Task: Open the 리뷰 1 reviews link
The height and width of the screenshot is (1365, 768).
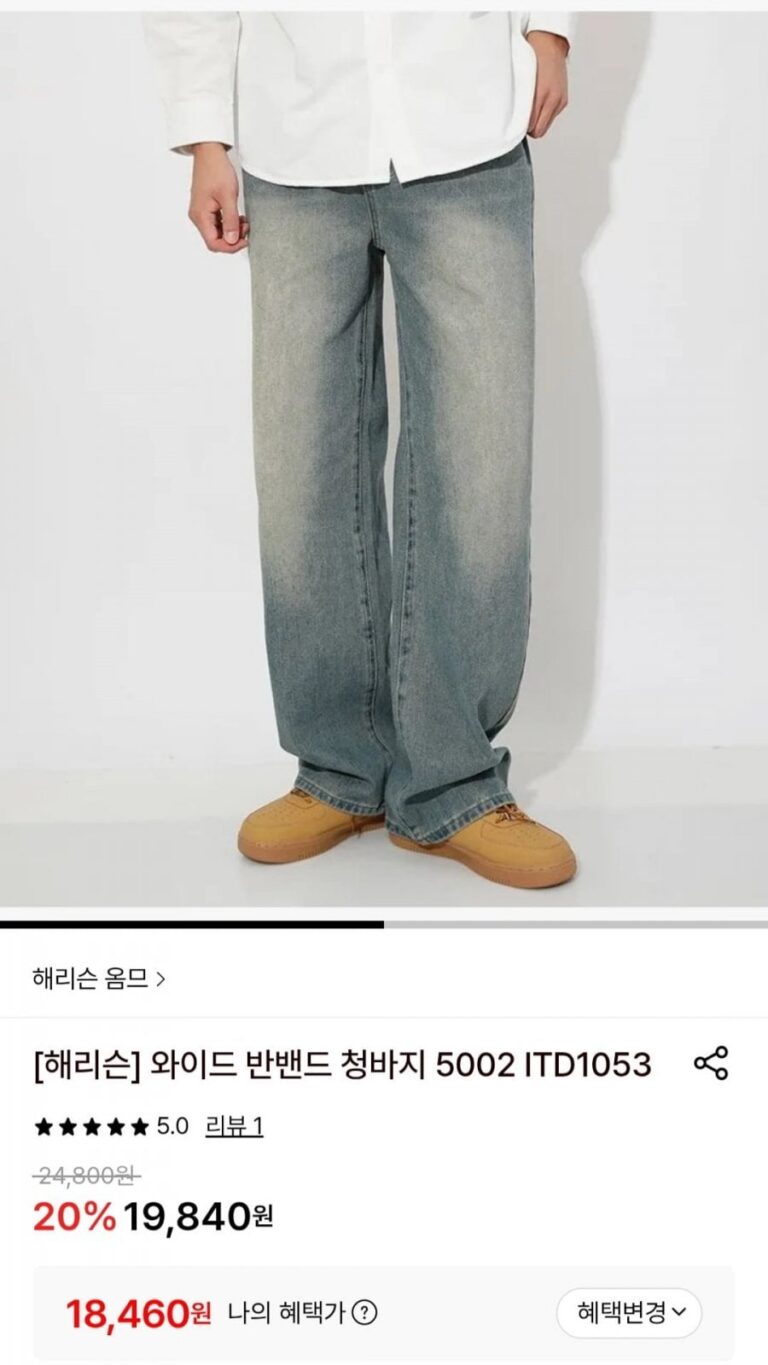Action: click(234, 1127)
